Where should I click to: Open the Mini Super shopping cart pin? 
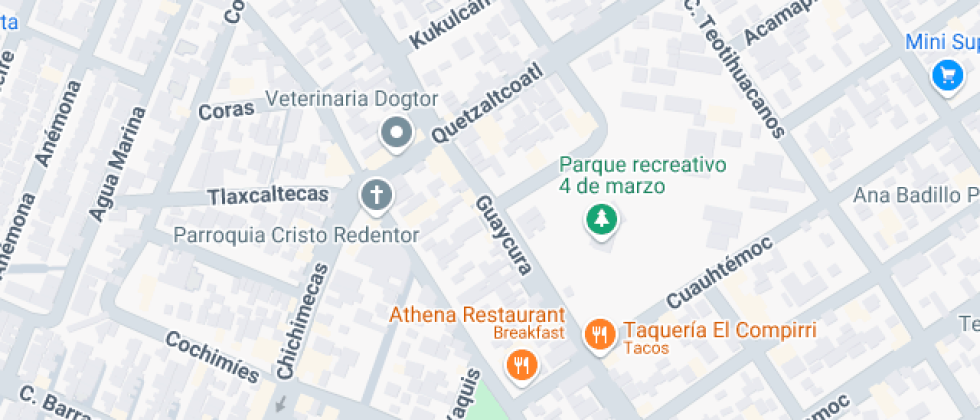click(946, 74)
